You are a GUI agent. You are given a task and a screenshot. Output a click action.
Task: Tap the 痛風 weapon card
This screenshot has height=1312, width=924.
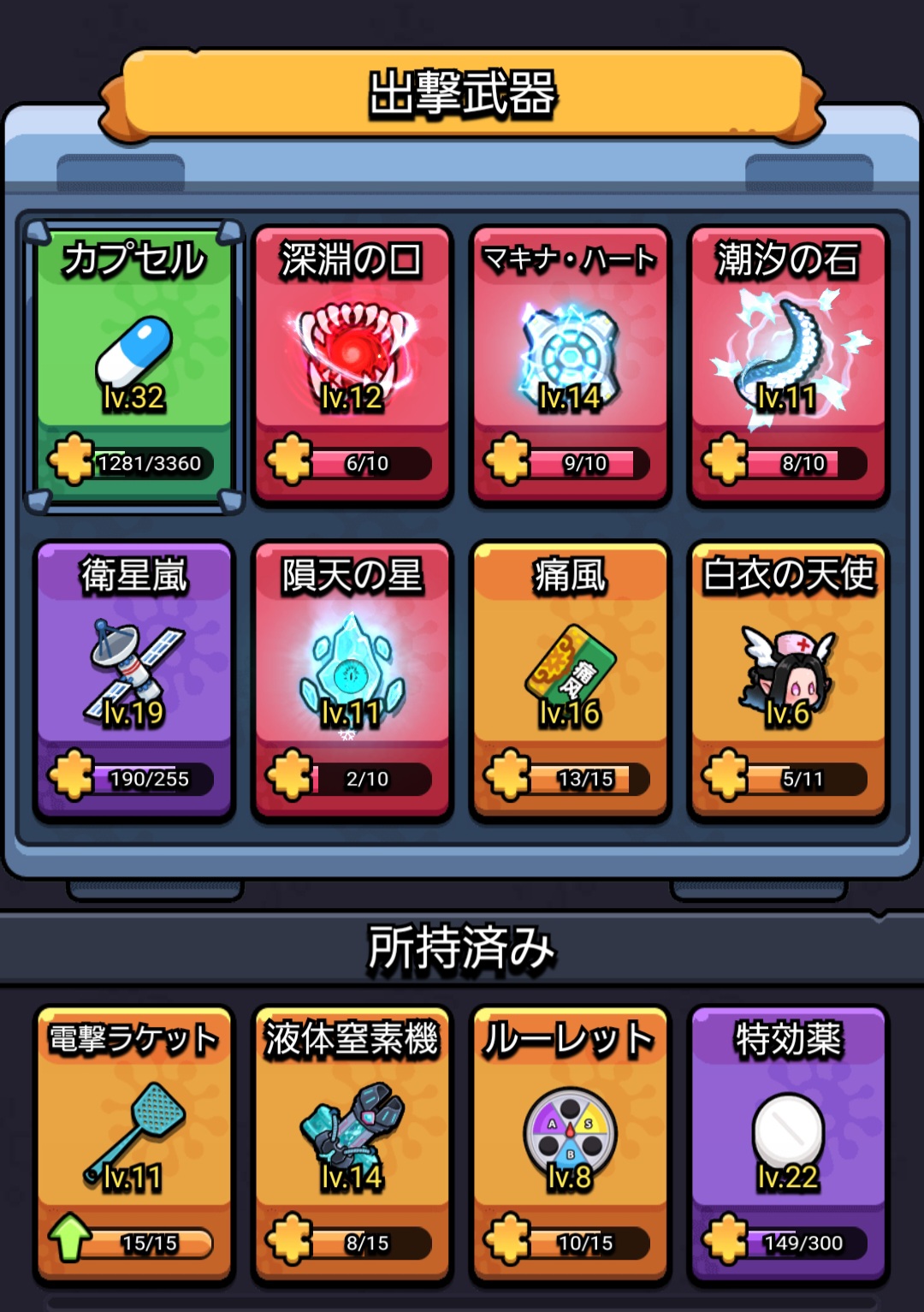point(570,680)
